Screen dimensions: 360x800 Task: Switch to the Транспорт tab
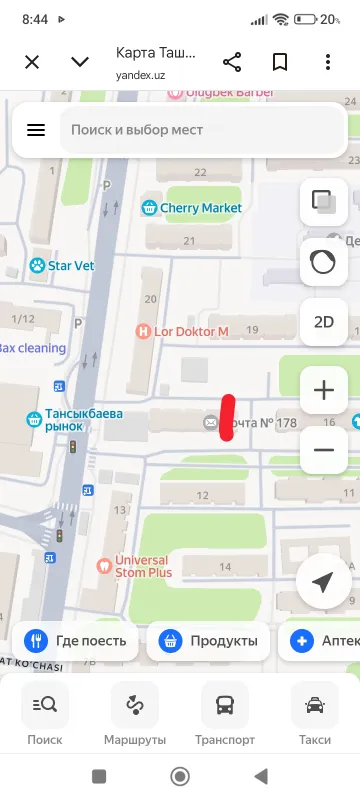click(x=225, y=715)
